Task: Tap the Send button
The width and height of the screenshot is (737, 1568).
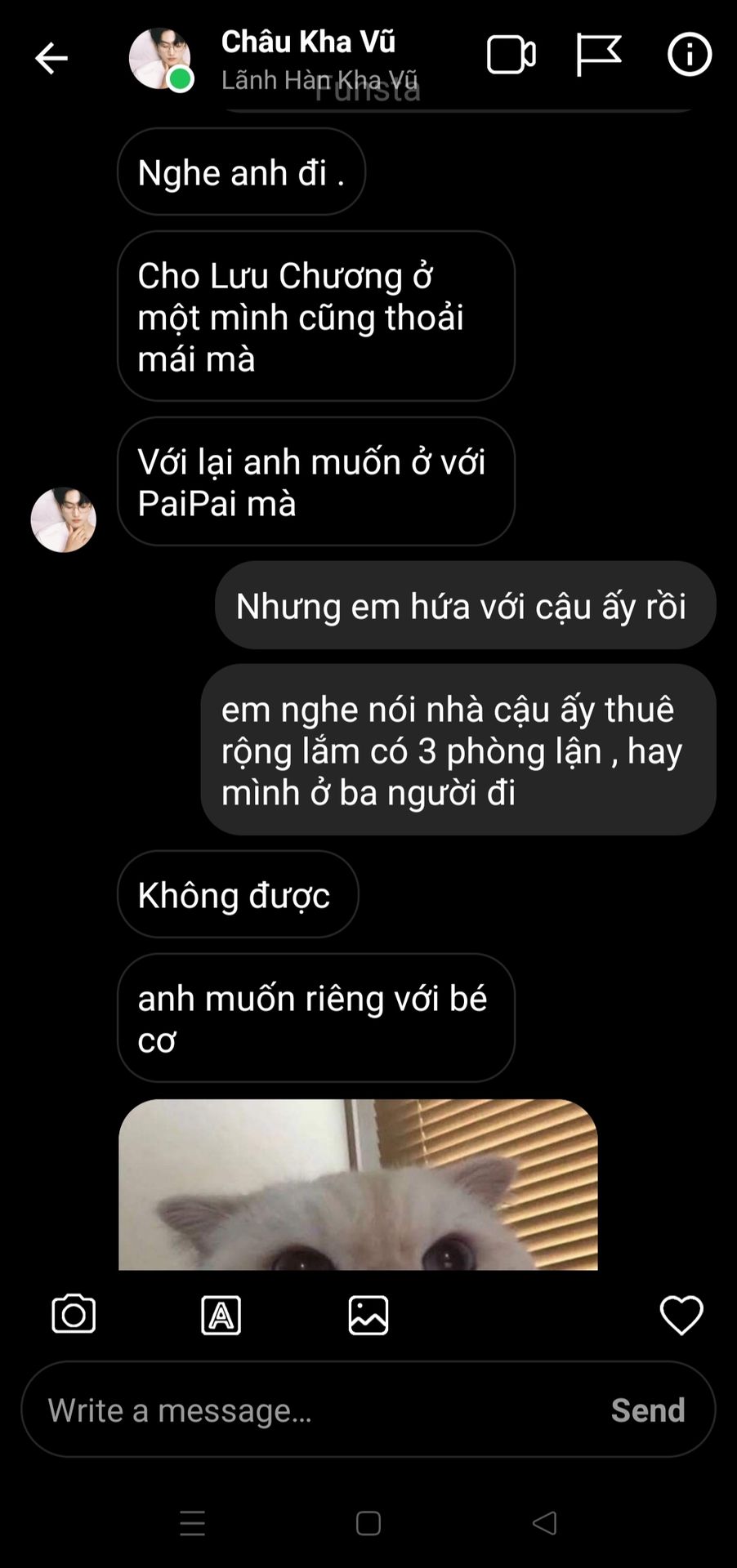Action: [648, 1410]
